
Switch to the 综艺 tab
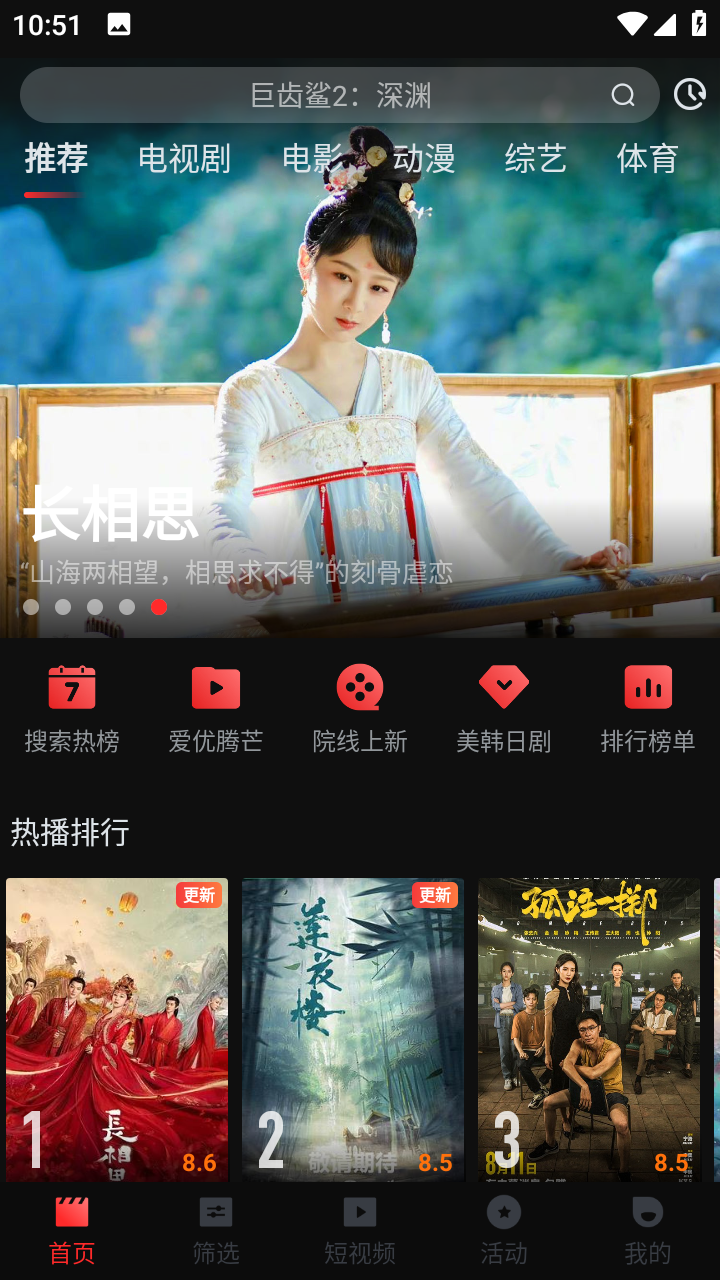point(536,159)
